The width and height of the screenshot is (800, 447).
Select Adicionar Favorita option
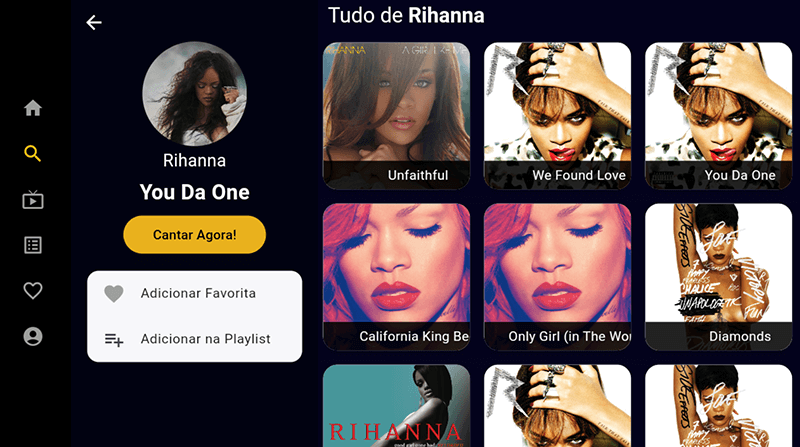194,294
